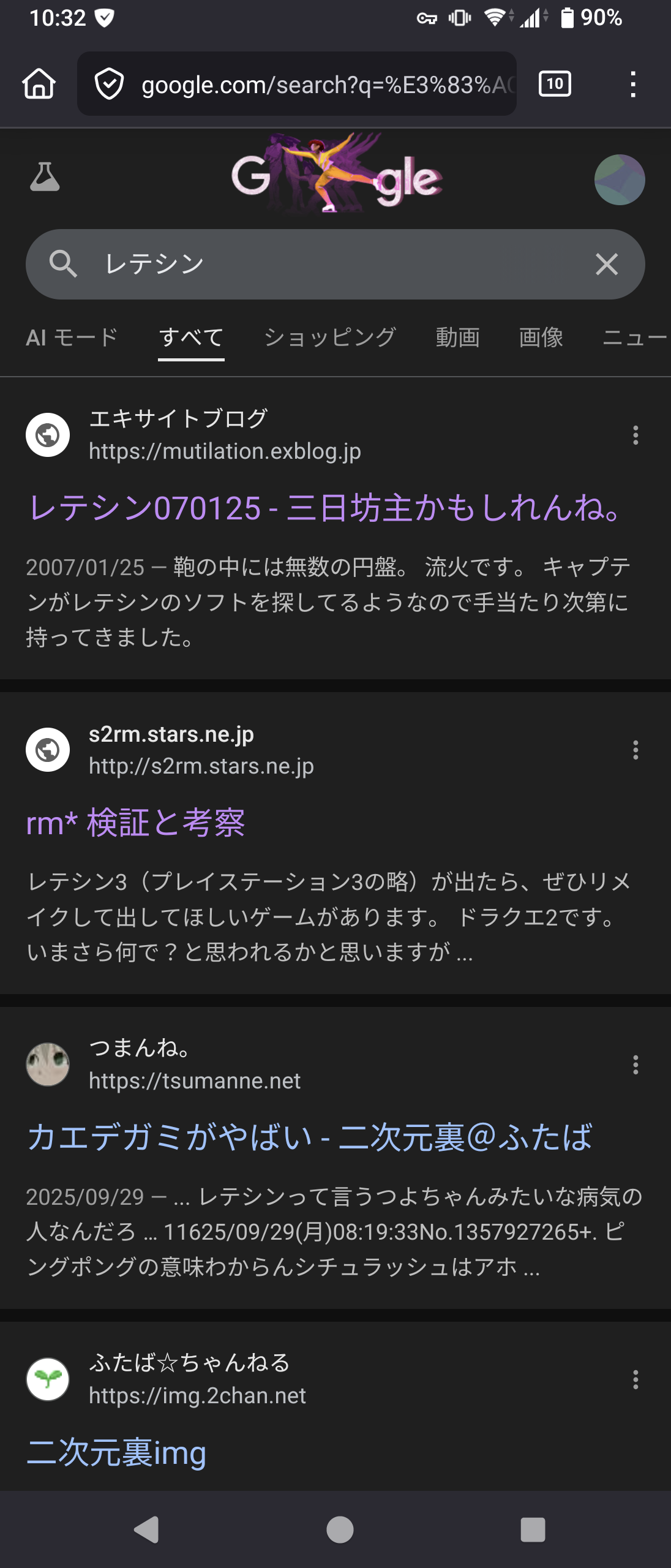Open the 二次元裏img result link
The height and width of the screenshot is (1568, 671).
[116, 1452]
